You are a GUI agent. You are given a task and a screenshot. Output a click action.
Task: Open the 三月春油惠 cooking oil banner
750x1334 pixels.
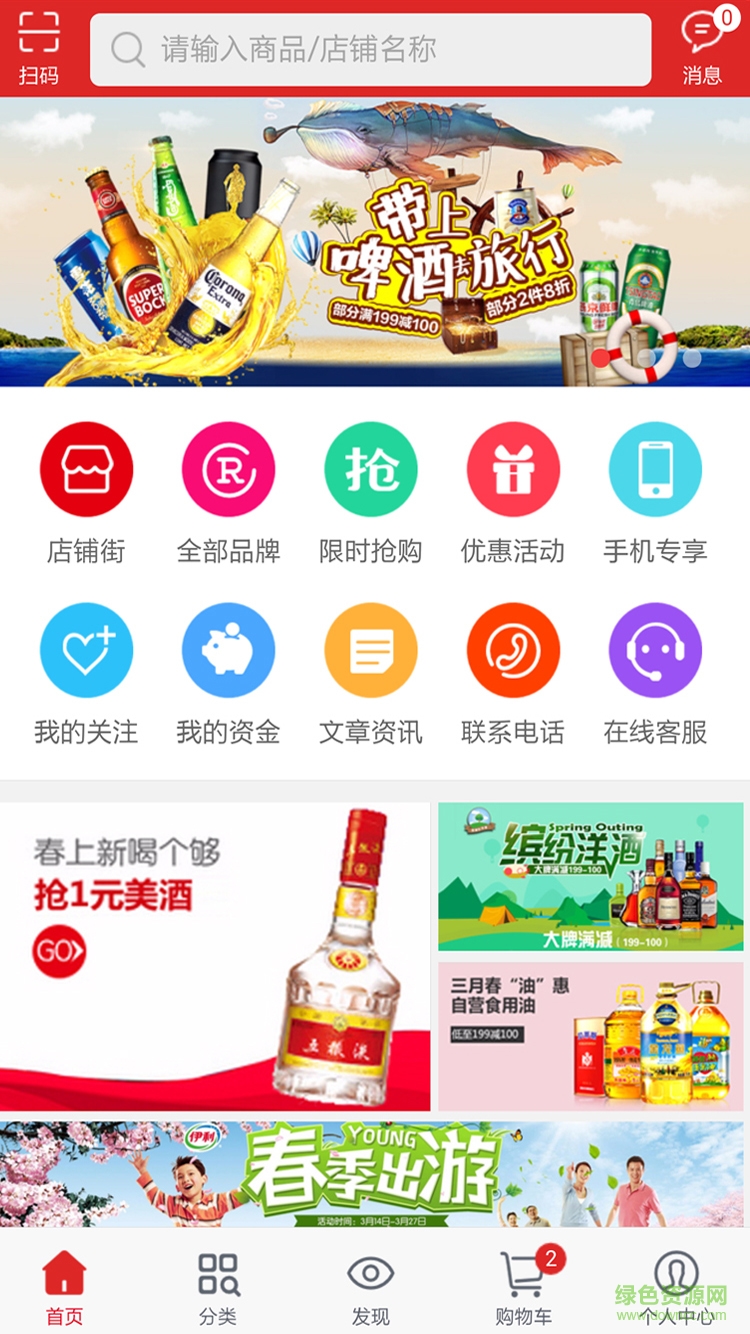[x=590, y=1036]
